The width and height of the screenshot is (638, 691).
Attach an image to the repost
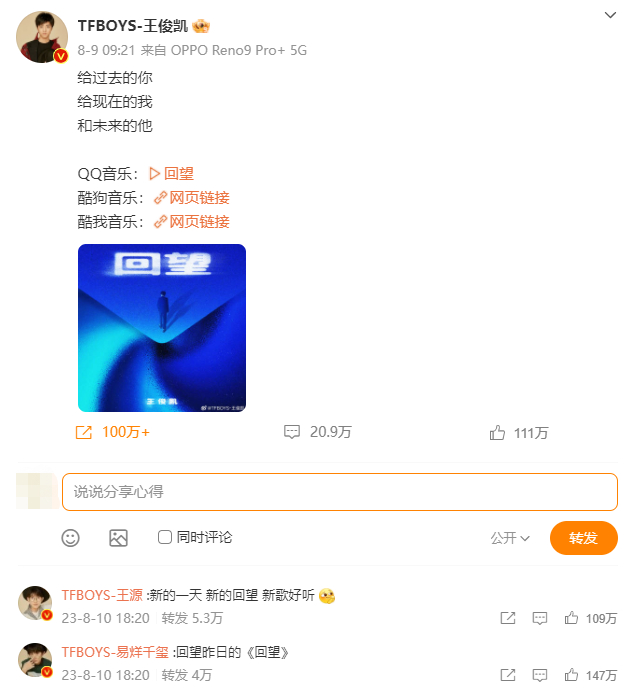coord(118,538)
